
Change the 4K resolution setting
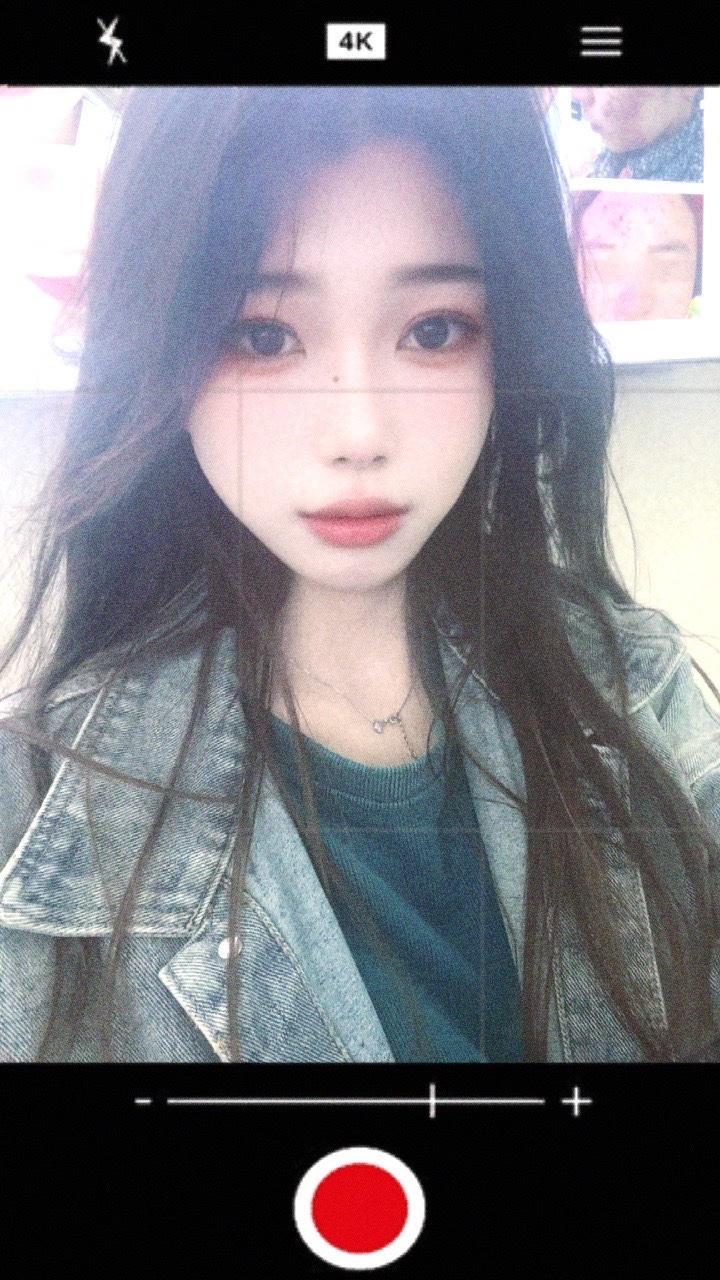(356, 42)
